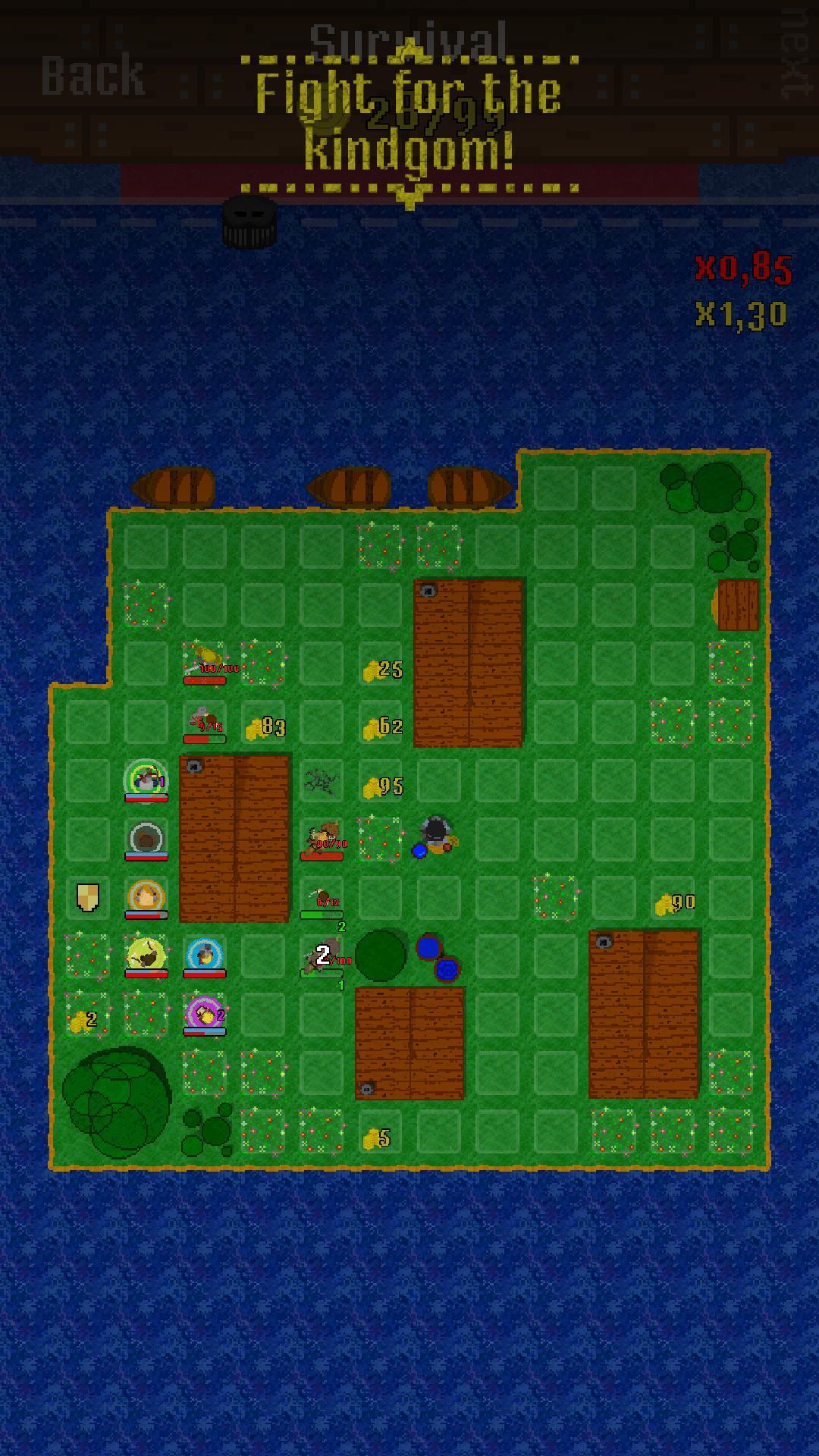The width and height of the screenshot is (819, 1456).
Task: Select the shield item on the grass
Action: click(88, 896)
